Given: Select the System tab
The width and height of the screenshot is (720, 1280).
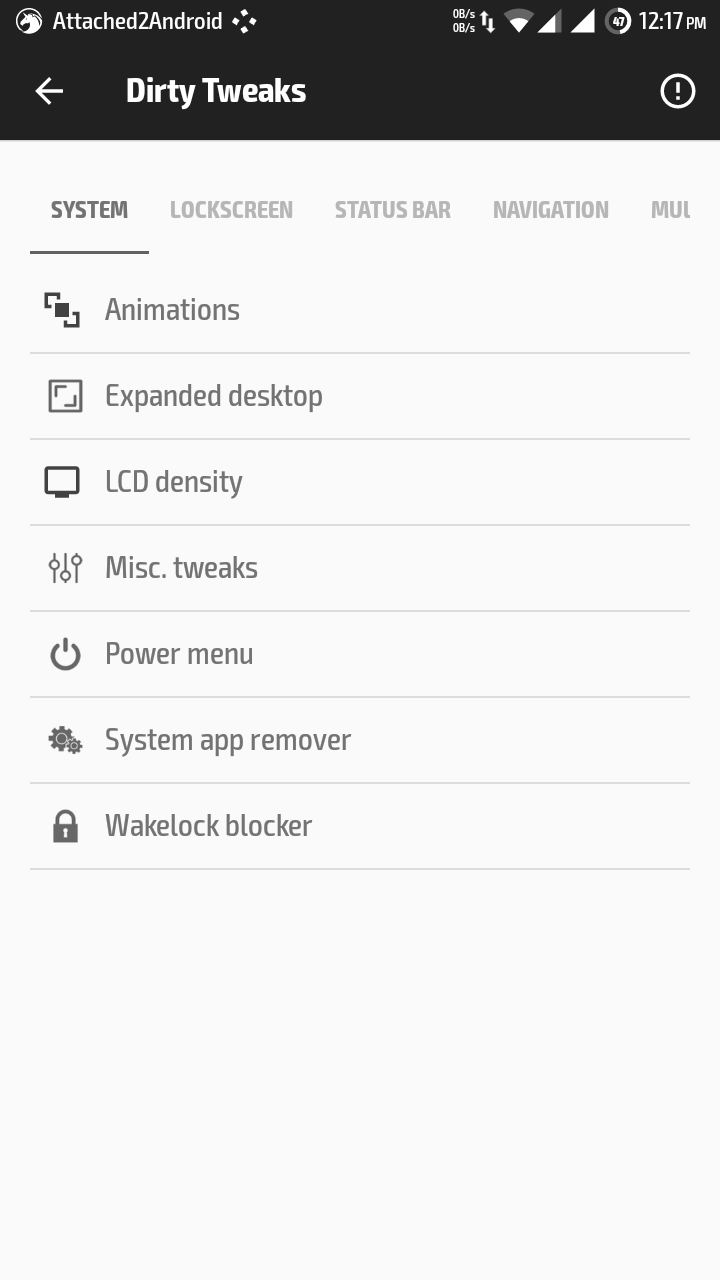Looking at the screenshot, I should [x=89, y=210].
